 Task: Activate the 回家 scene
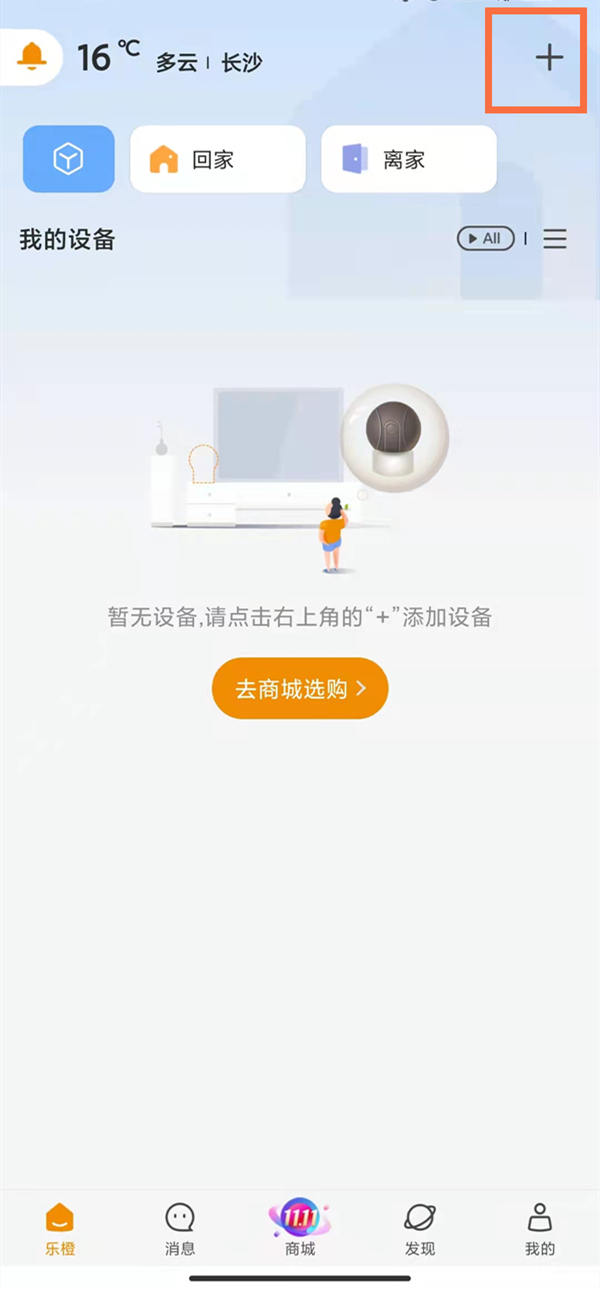click(217, 159)
